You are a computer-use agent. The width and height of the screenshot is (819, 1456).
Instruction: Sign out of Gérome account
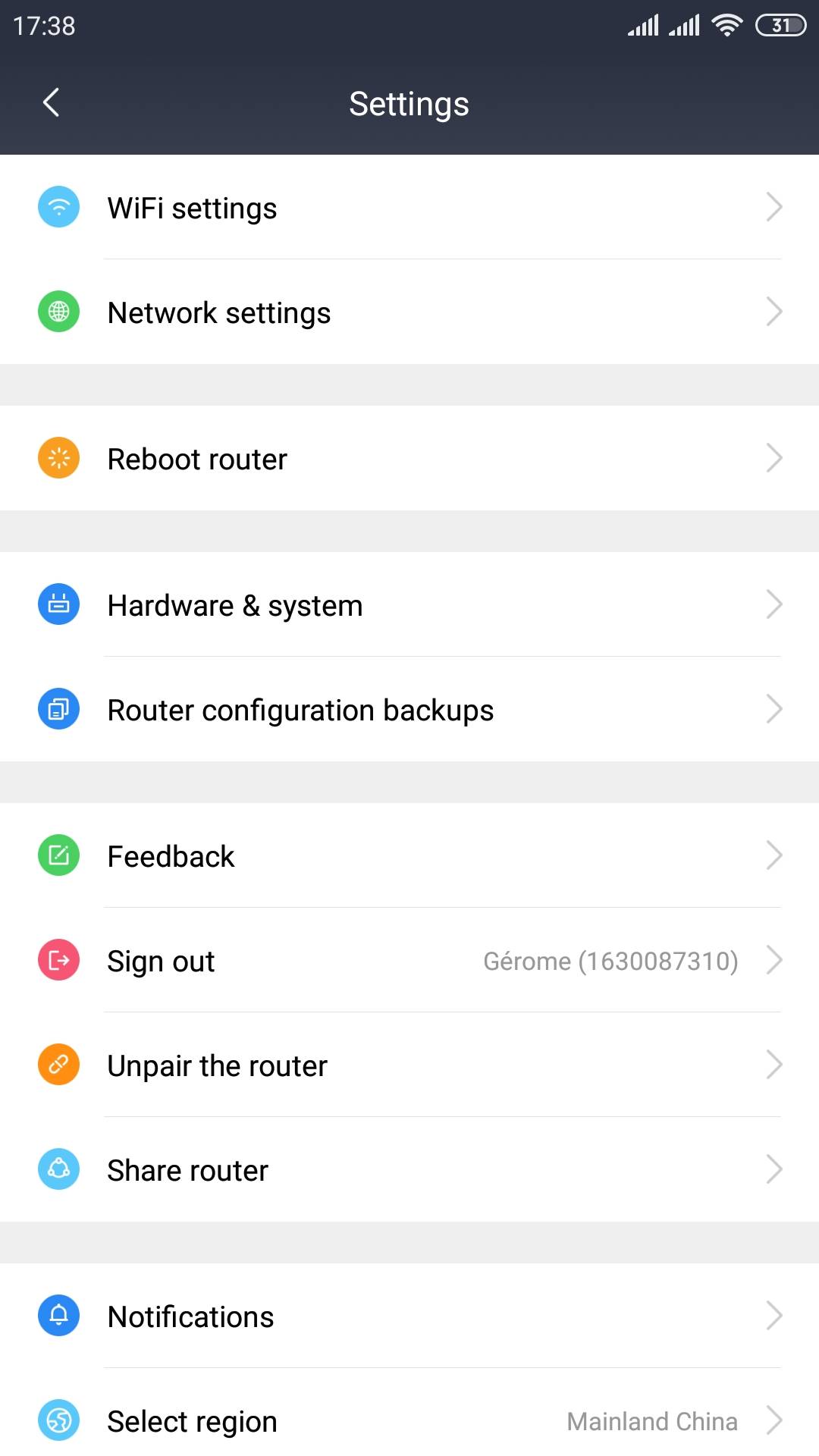409,961
